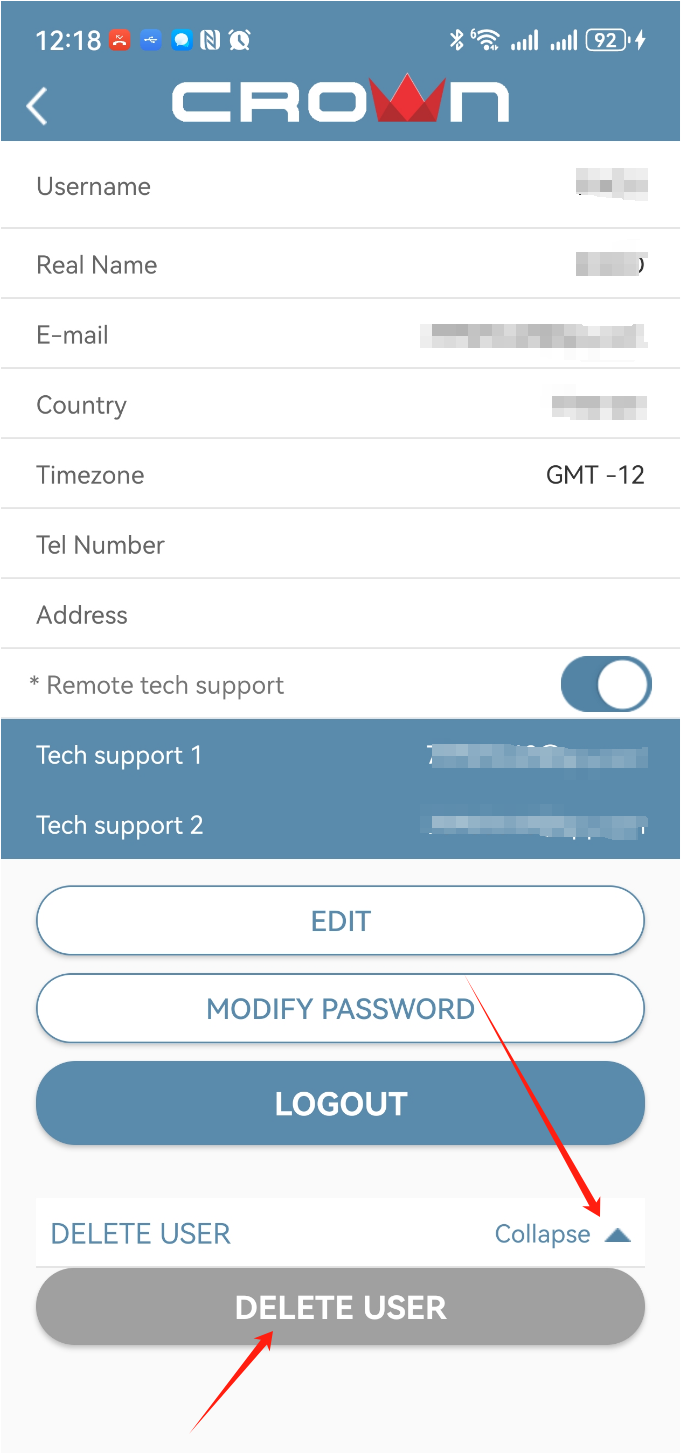
Task: Log out with the LOGOUT button
Action: pos(340,1103)
